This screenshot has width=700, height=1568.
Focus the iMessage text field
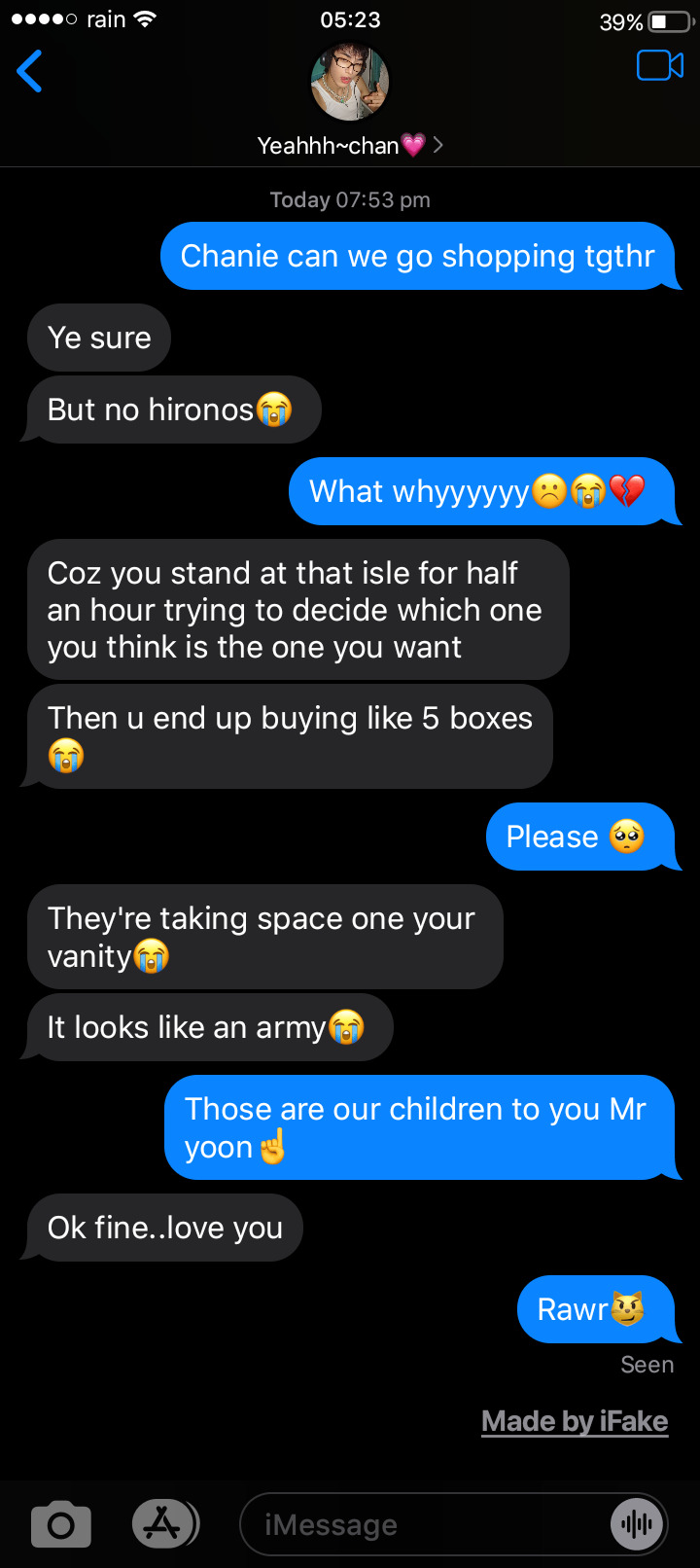[x=418, y=1524]
